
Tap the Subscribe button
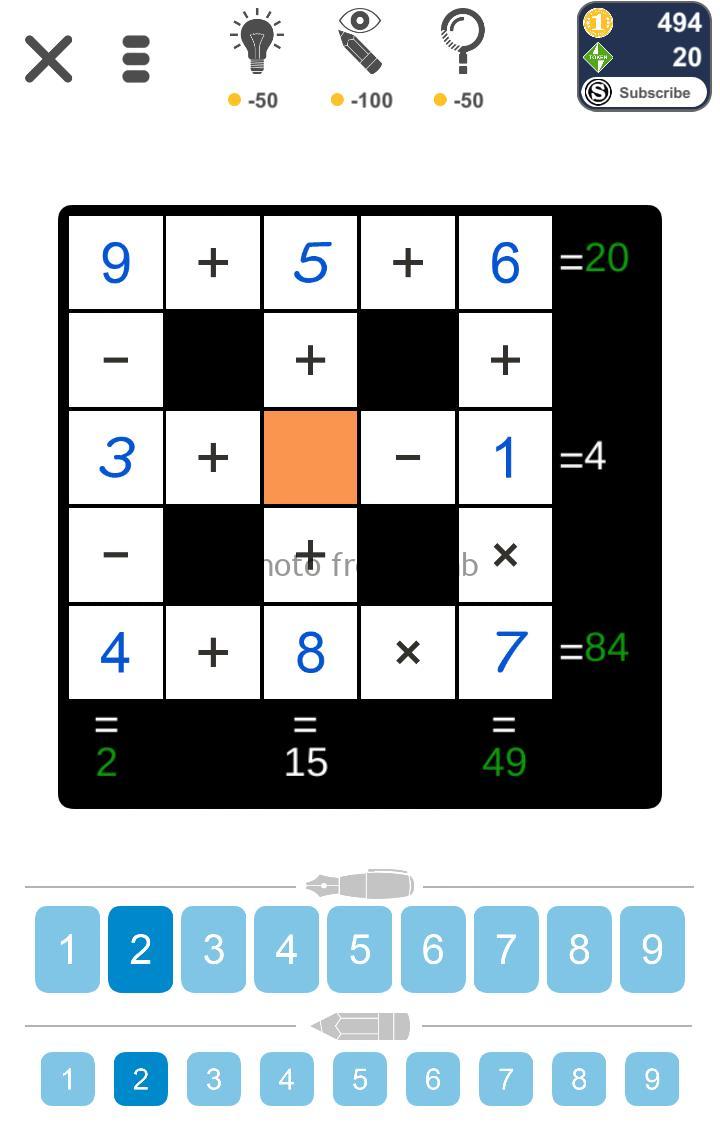(x=644, y=93)
